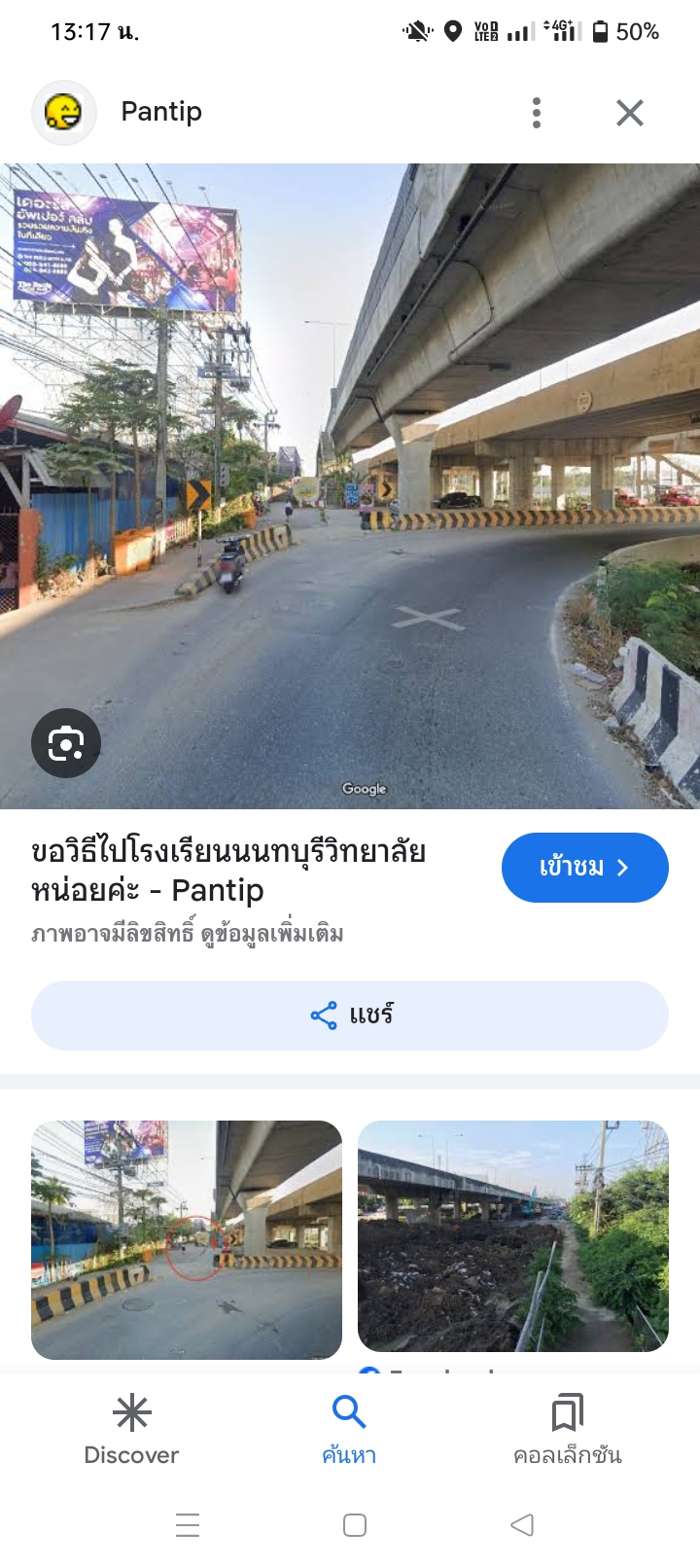Close the Pantip image viewer
This screenshot has width=700, height=1568.
(630, 113)
